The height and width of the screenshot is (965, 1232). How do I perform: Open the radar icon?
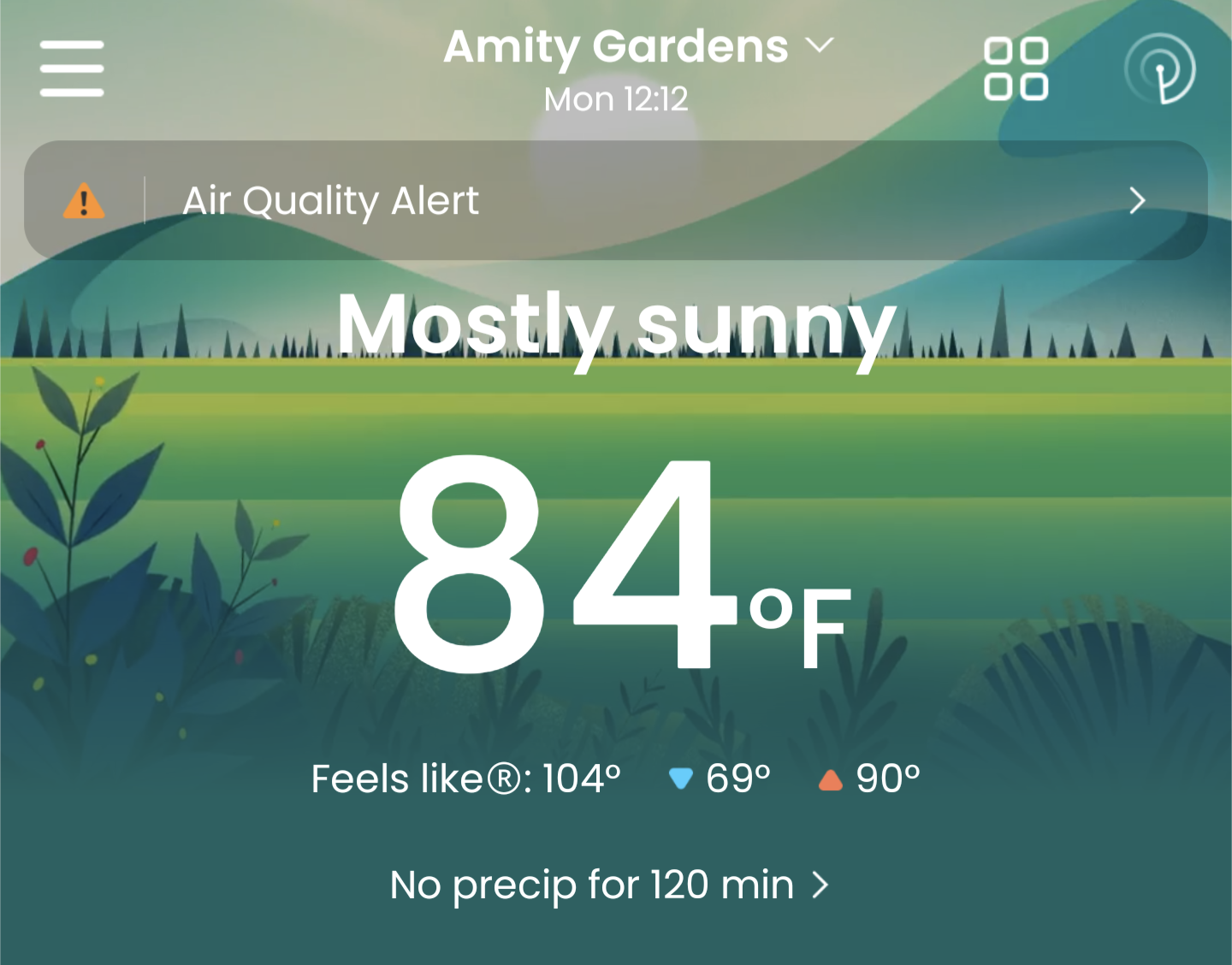[x=1159, y=68]
